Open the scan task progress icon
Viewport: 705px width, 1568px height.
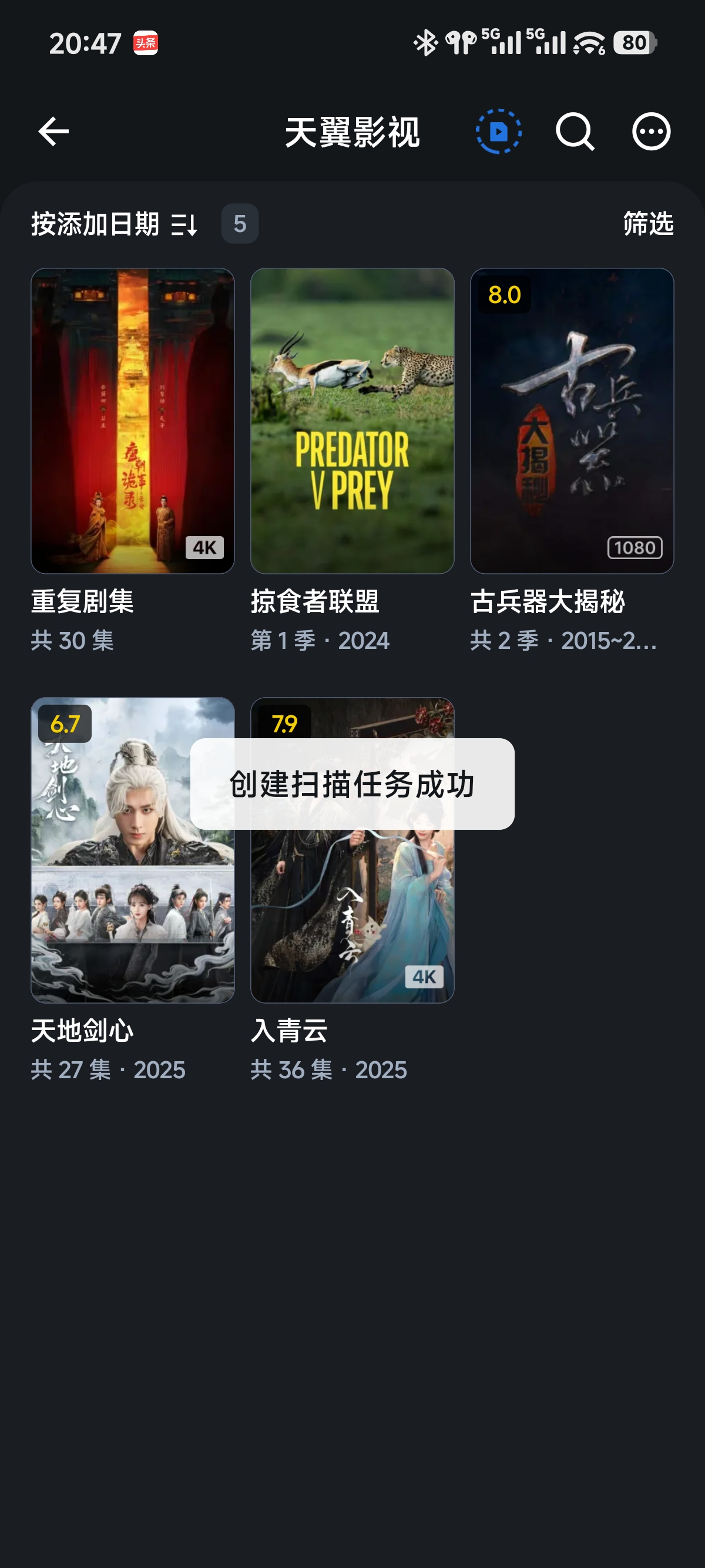[x=498, y=132]
